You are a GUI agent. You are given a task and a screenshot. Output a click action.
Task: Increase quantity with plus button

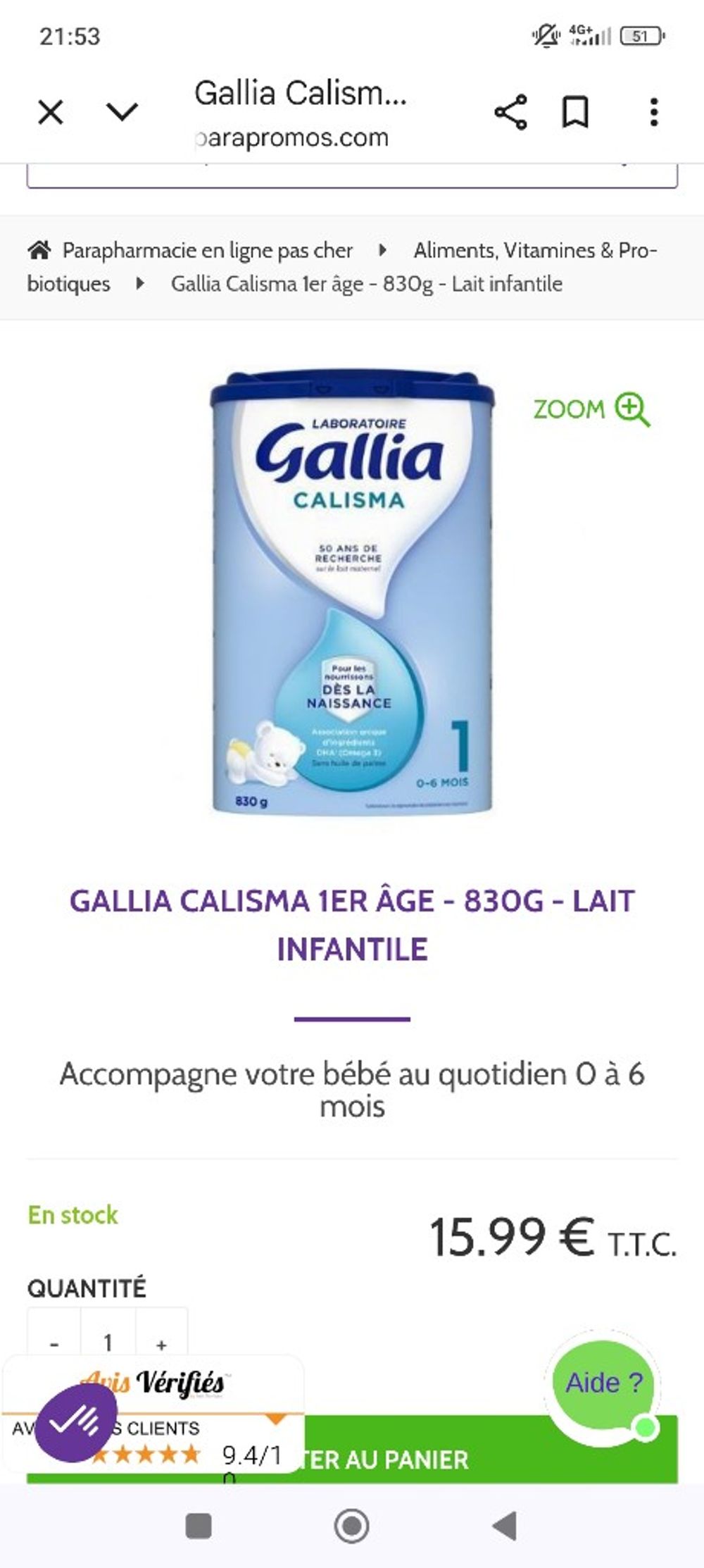(161, 1343)
